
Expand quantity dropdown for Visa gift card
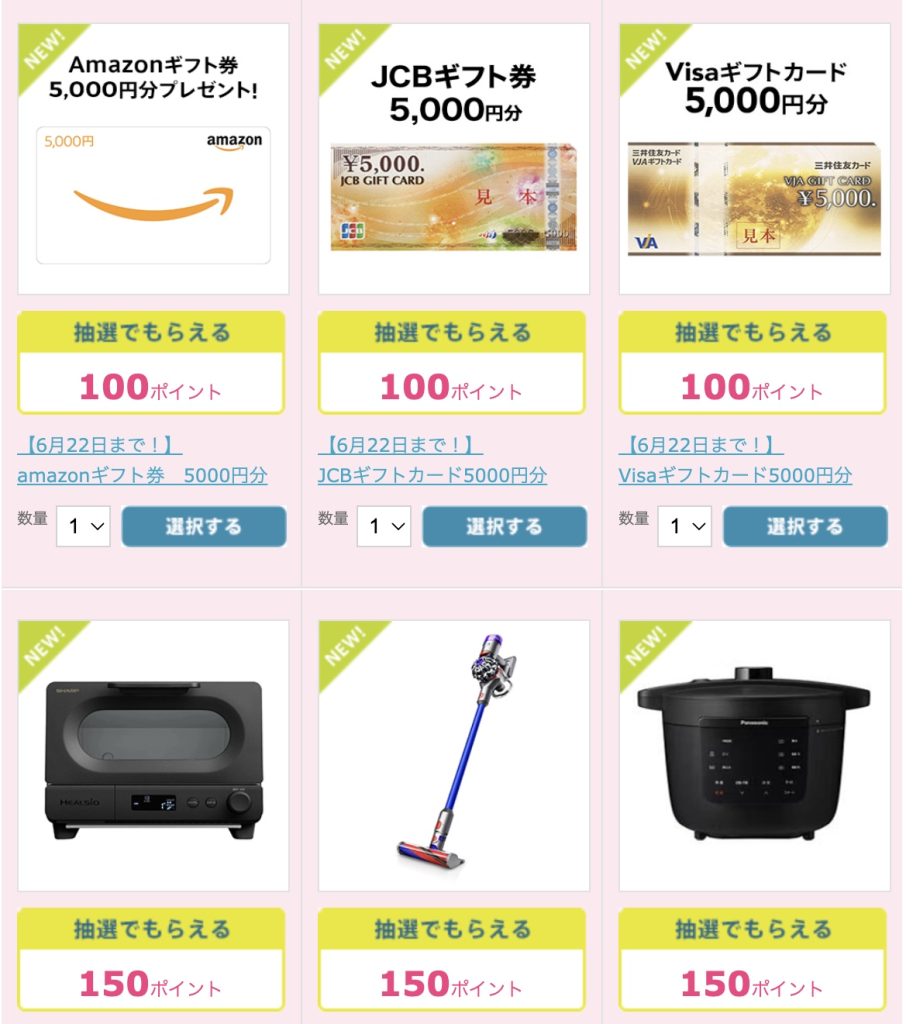[x=685, y=526]
